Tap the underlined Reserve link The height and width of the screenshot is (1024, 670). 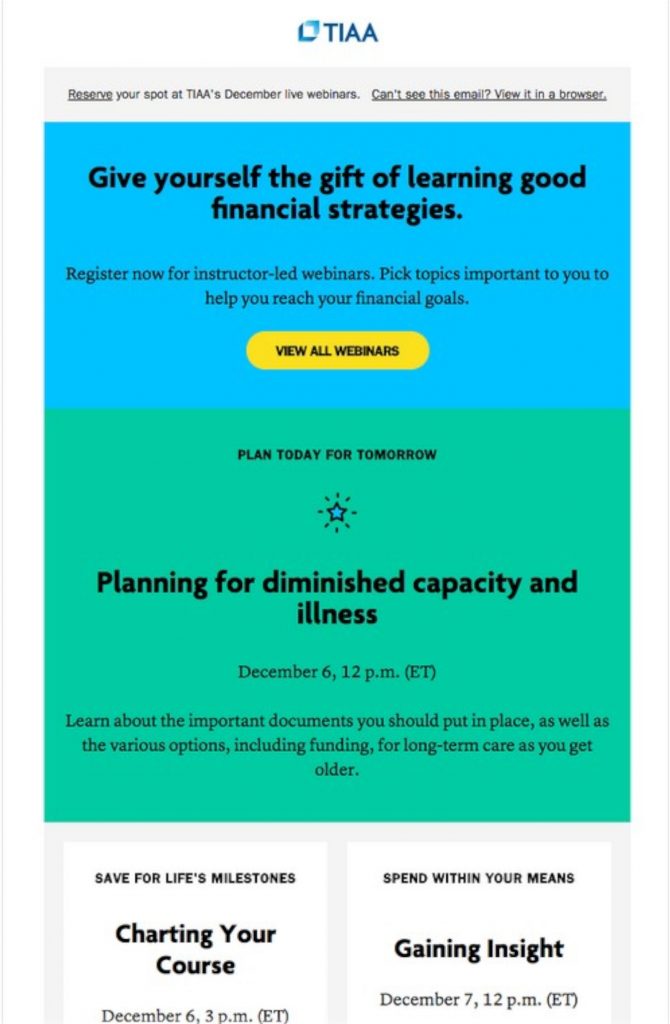click(89, 95)
